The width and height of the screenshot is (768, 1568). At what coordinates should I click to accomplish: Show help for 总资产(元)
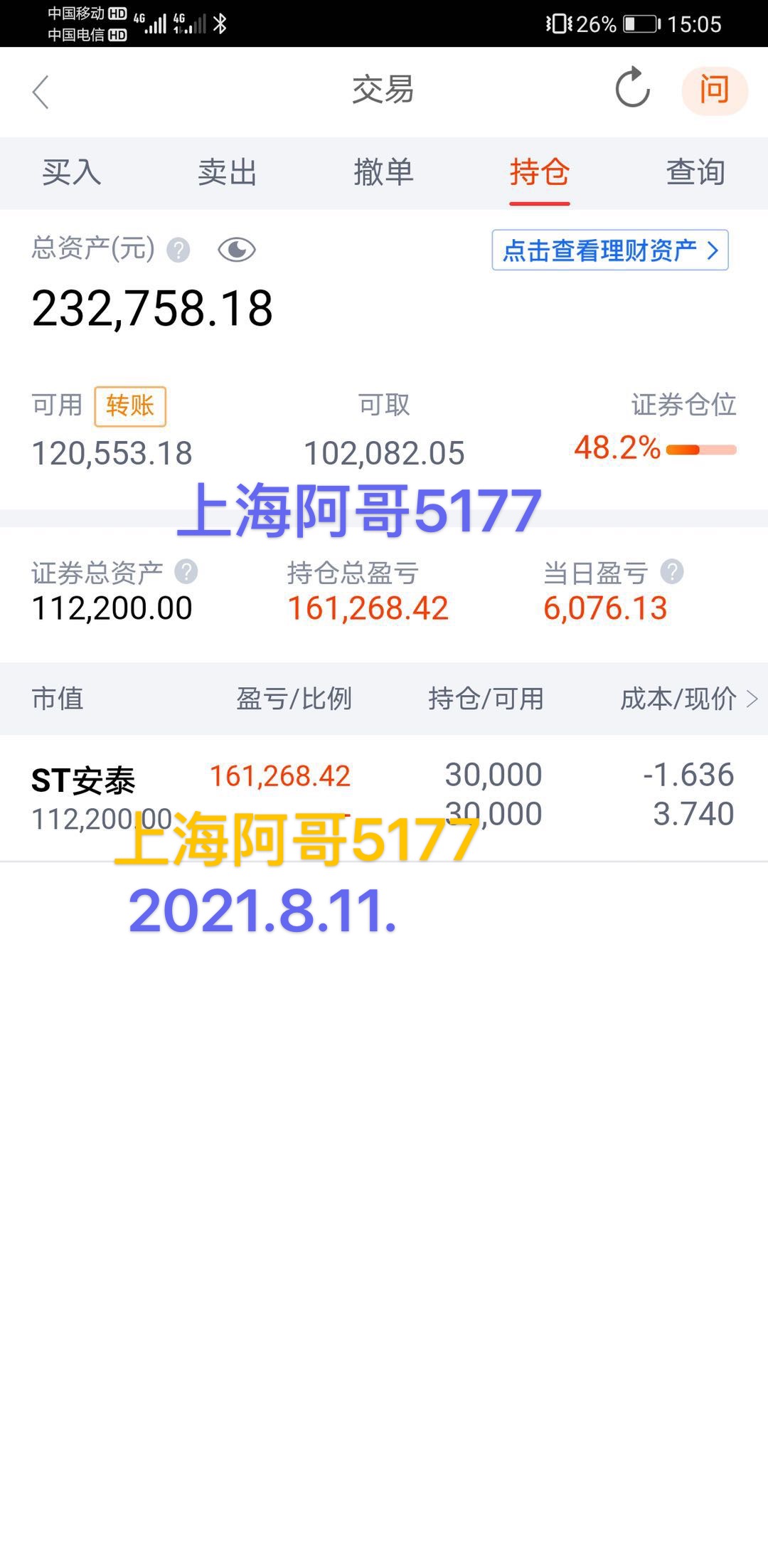pyautogui.click(x=178, y=250)
